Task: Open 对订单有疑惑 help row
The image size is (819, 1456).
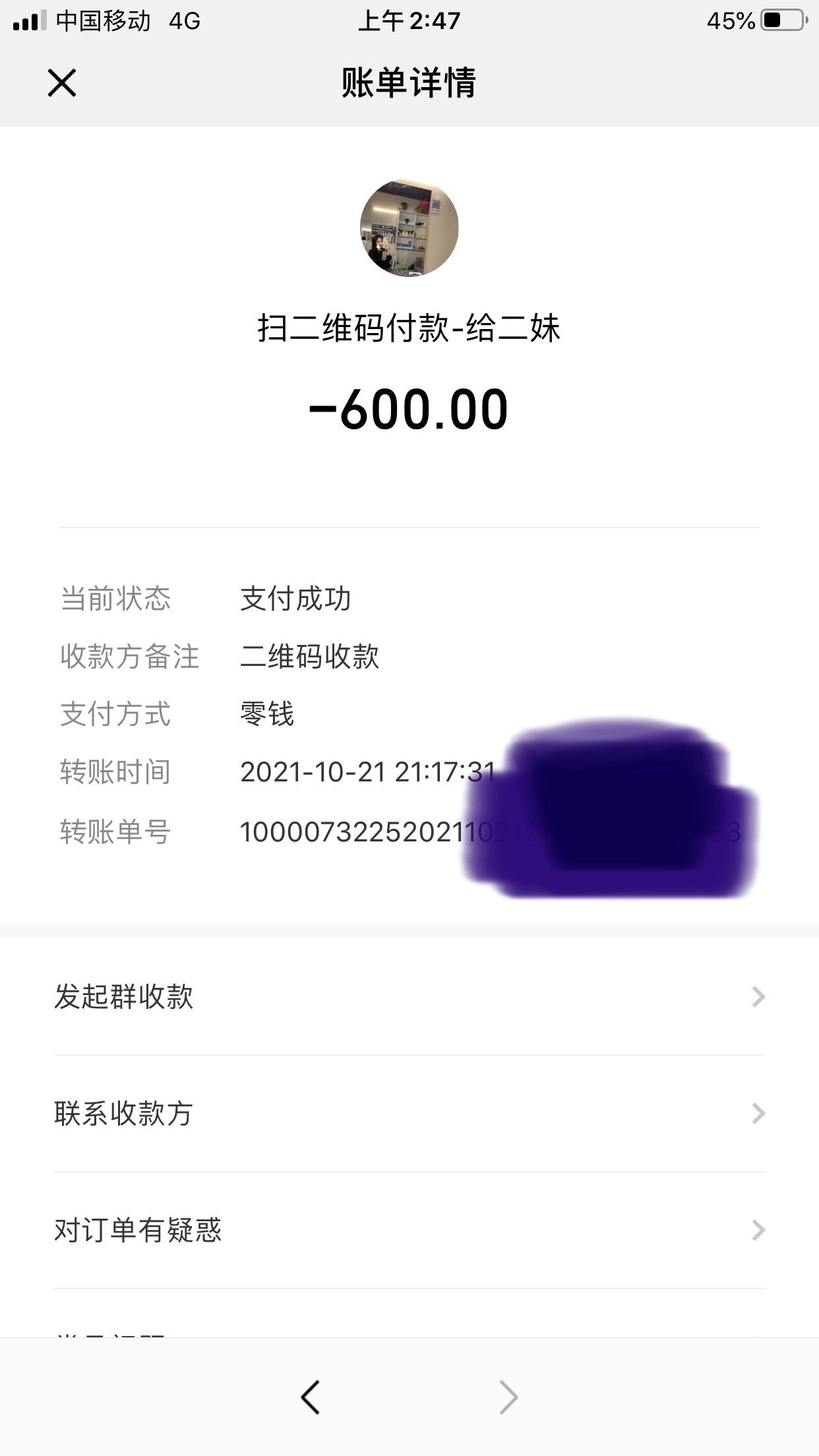Action: (x=409, y=1230)
